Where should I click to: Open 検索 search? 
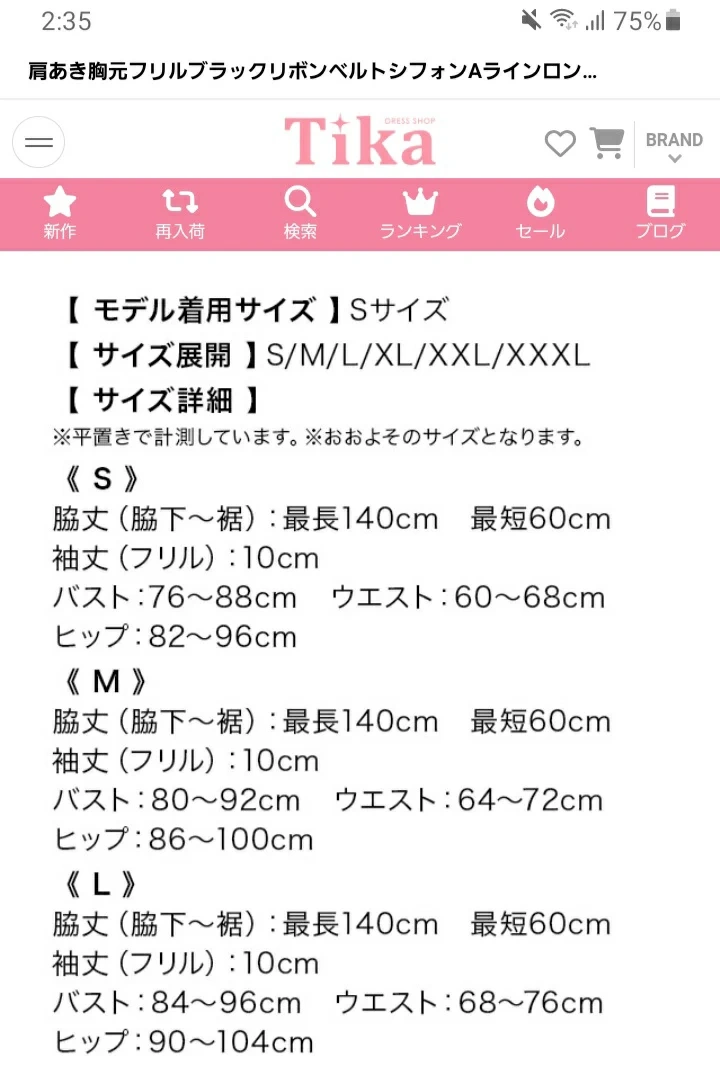click(300, 214)
